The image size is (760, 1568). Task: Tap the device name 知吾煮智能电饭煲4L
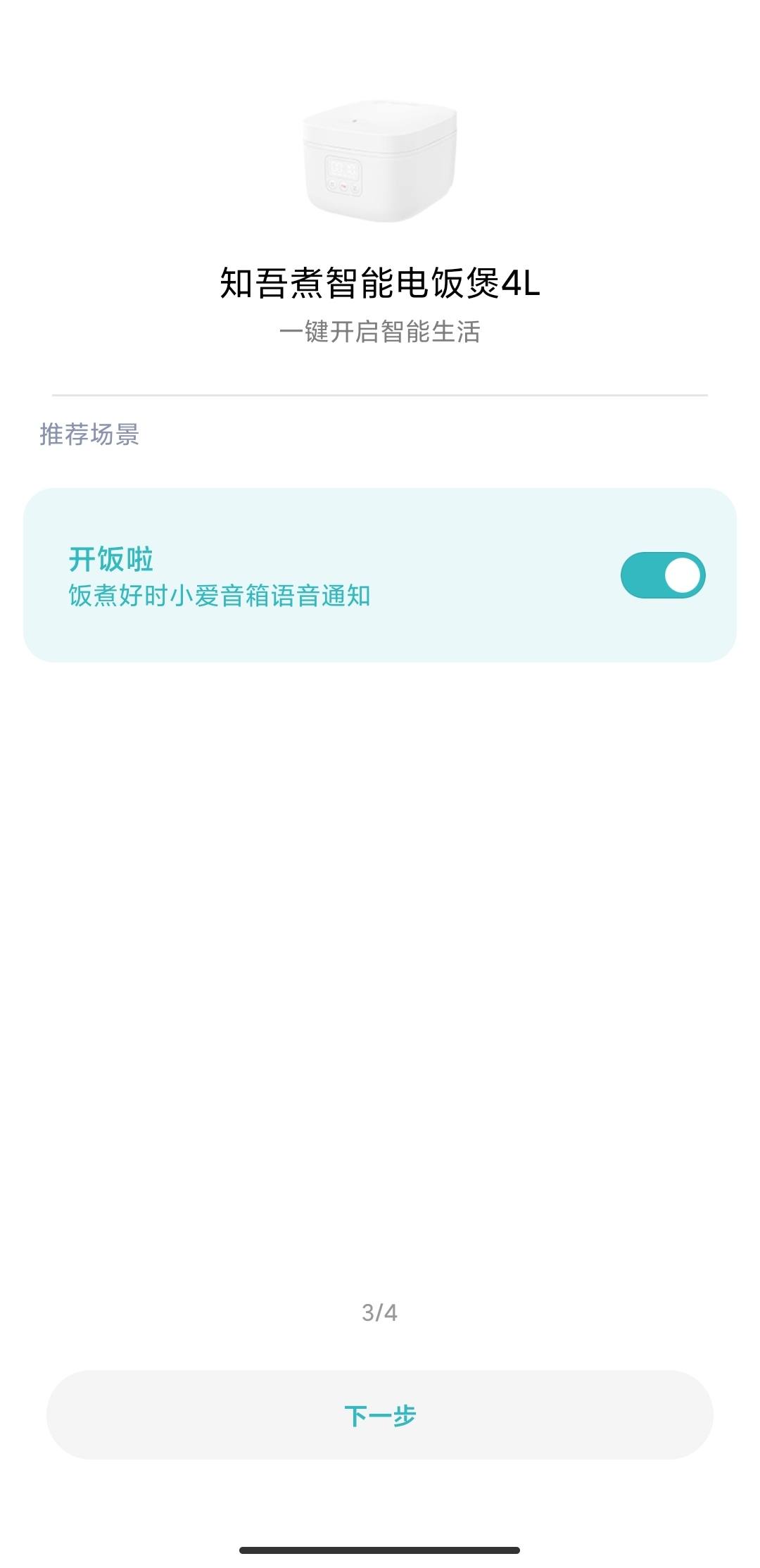[380, 282]
